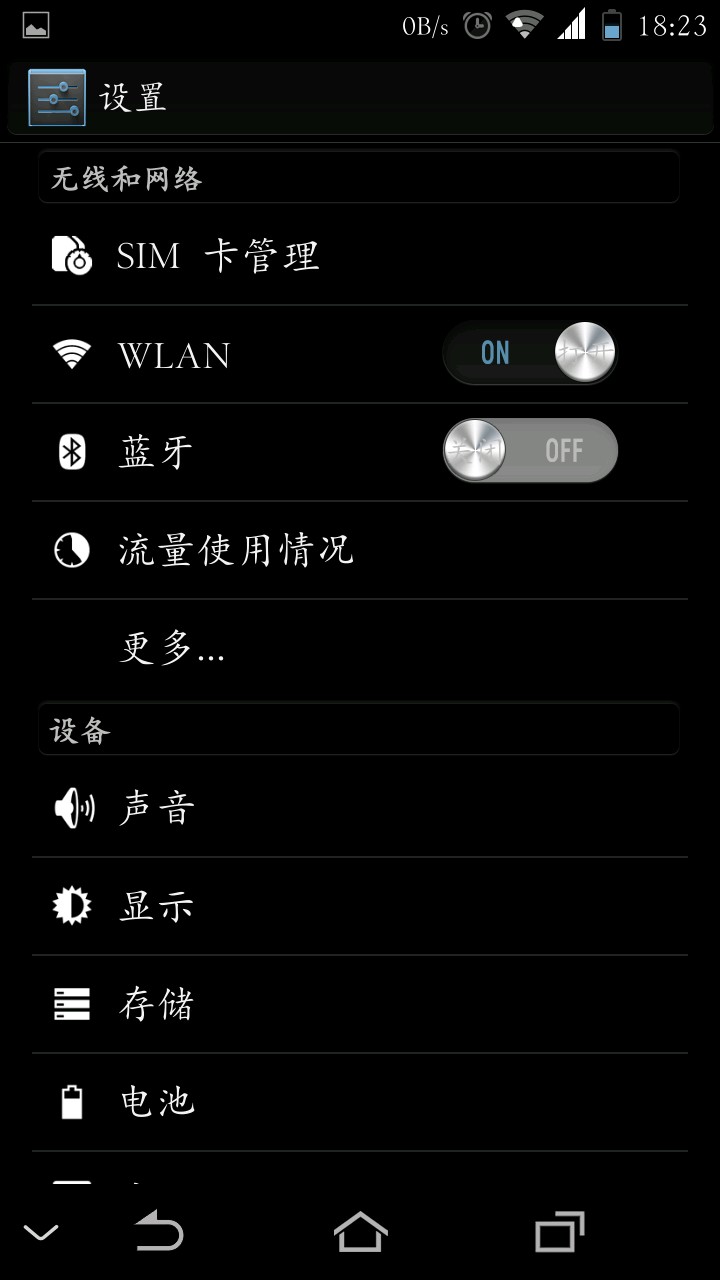Screen dimensions: 720x1280
Task: Open 存储 storage settings
Action: point(156,1004)
